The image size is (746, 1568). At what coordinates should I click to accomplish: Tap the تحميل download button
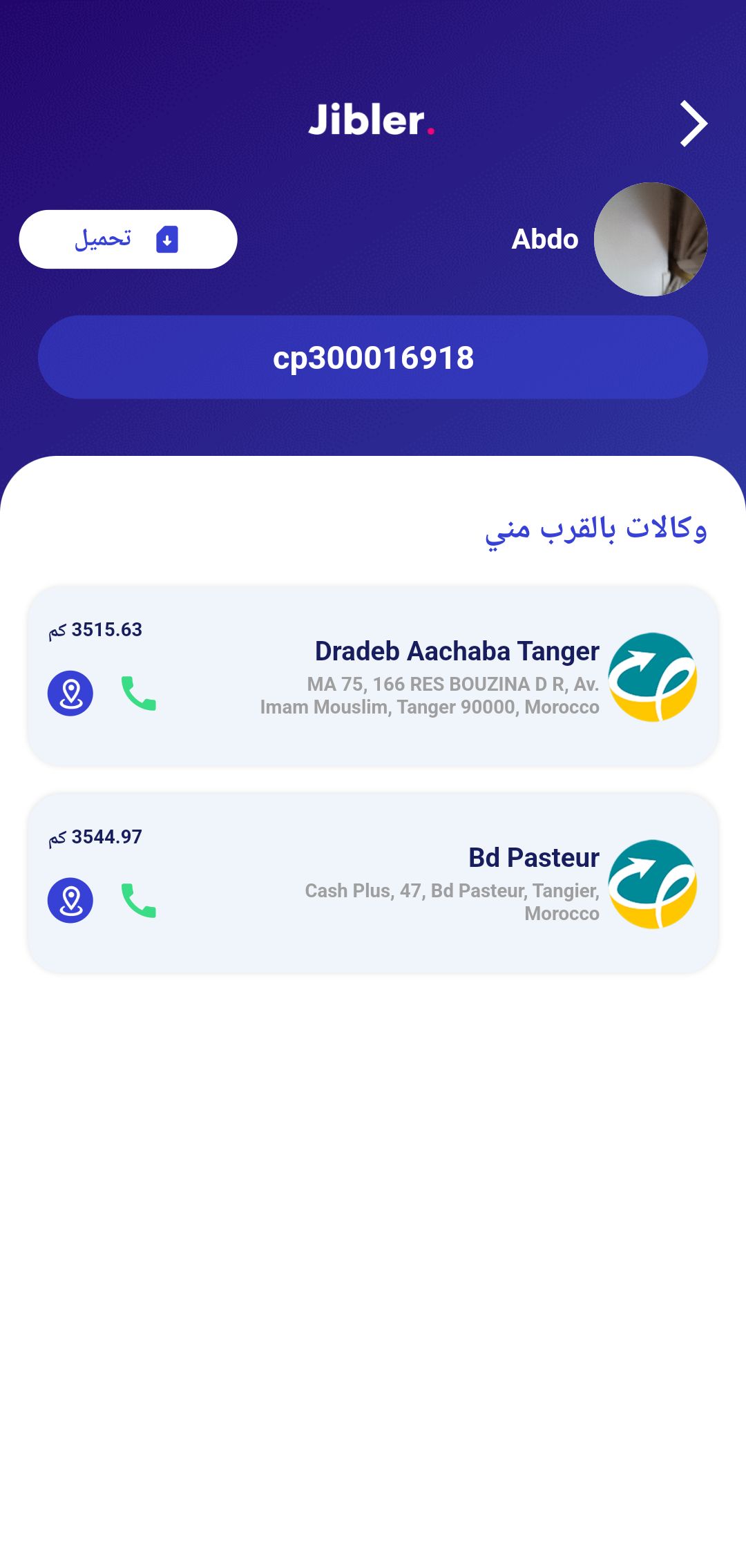point(128,239)
